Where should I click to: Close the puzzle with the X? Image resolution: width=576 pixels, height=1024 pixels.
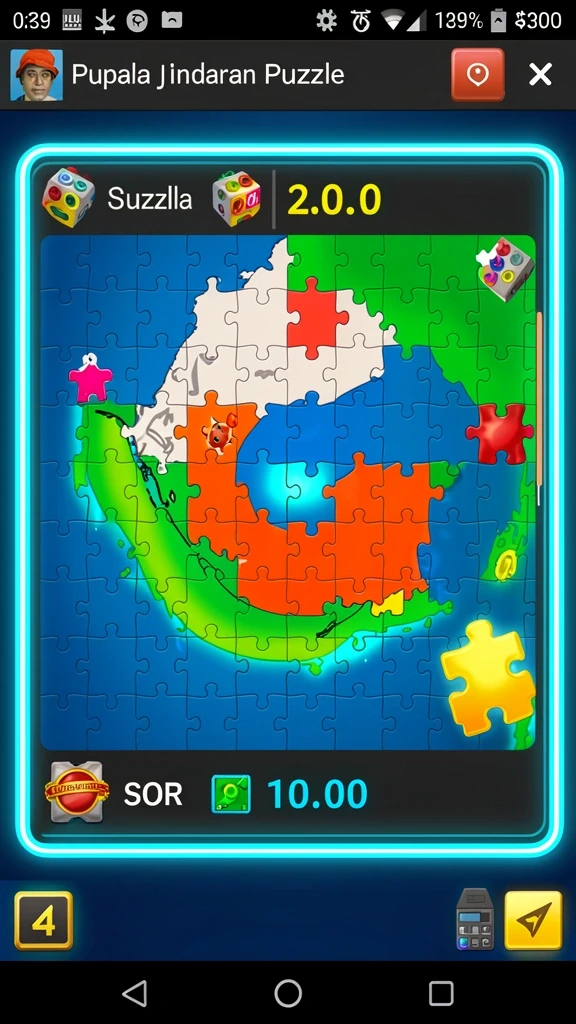[541, 74]
